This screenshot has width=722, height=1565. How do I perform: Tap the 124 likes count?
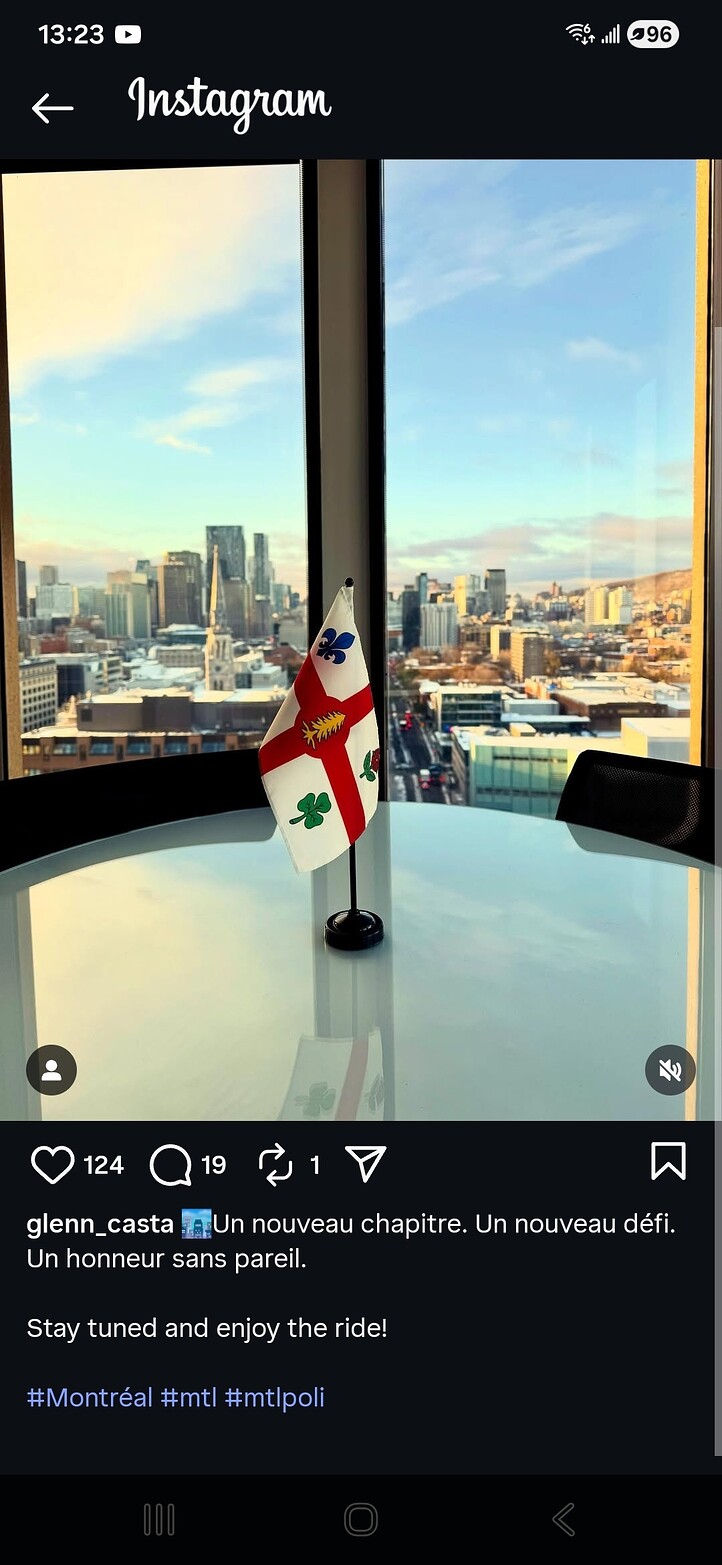click(104, 1164)
